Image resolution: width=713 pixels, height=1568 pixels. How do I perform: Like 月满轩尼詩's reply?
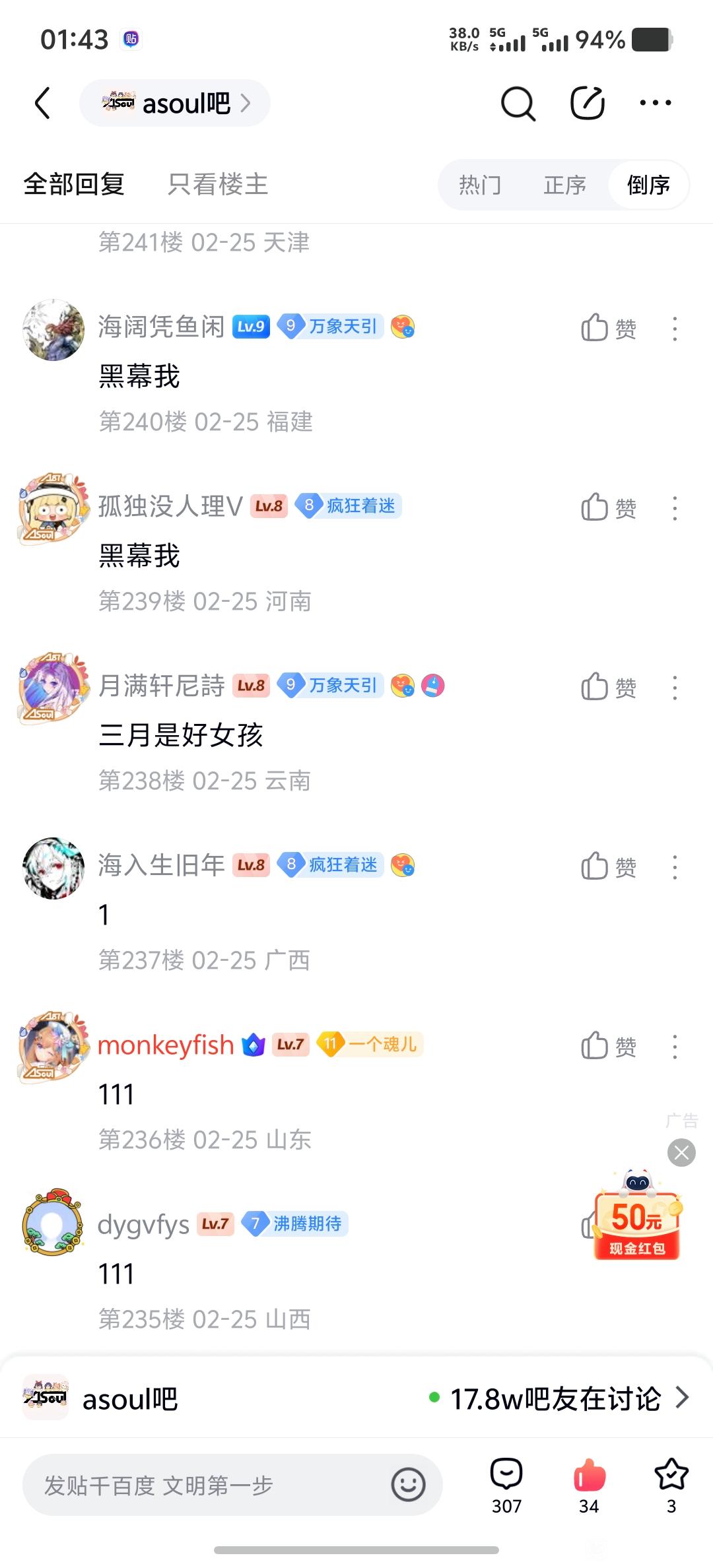coord(607,688)
